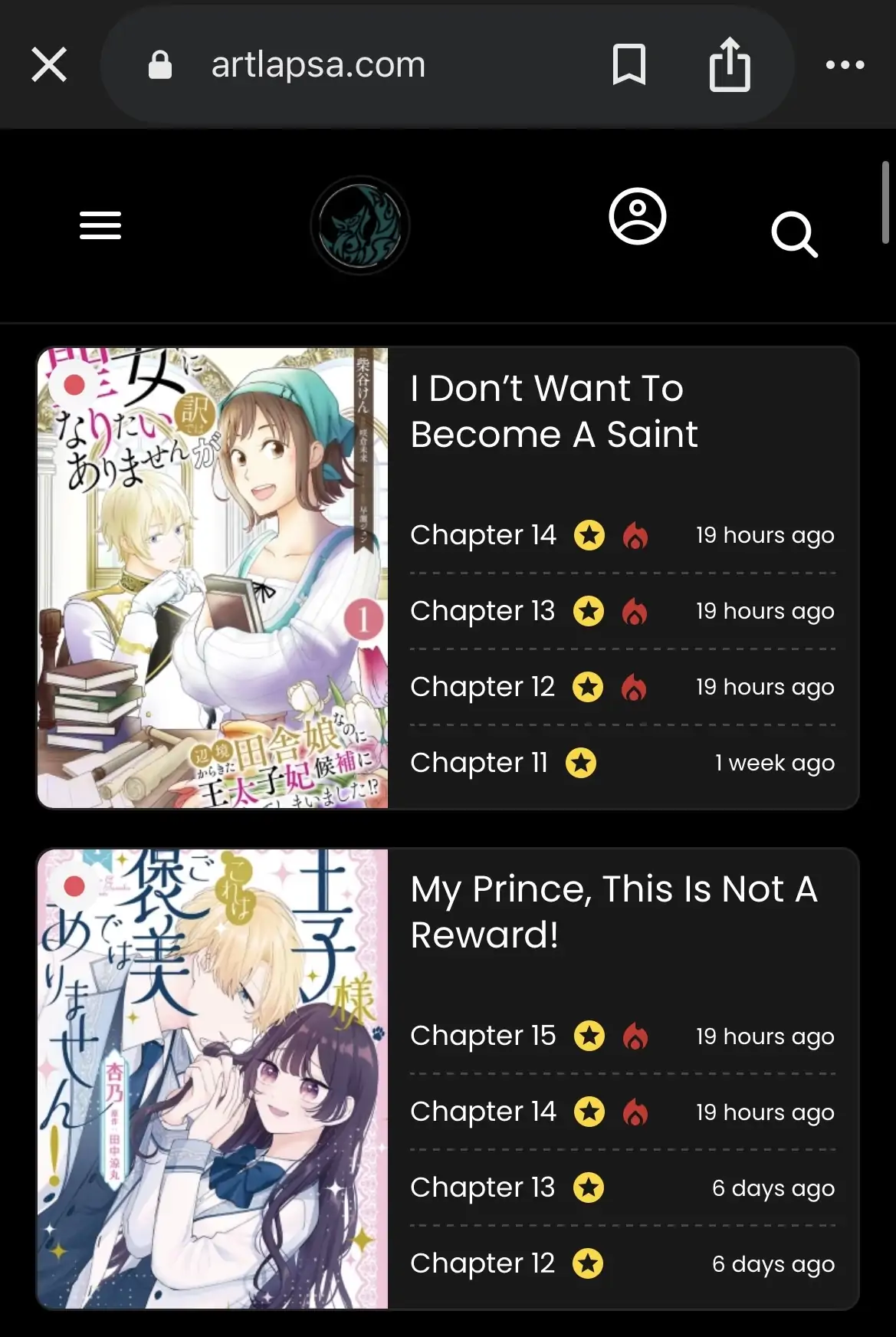Click the hot icon on Chapter 15
Image resolution: width=896 pixels, height=1337 pixels.
click(635, 1035)
